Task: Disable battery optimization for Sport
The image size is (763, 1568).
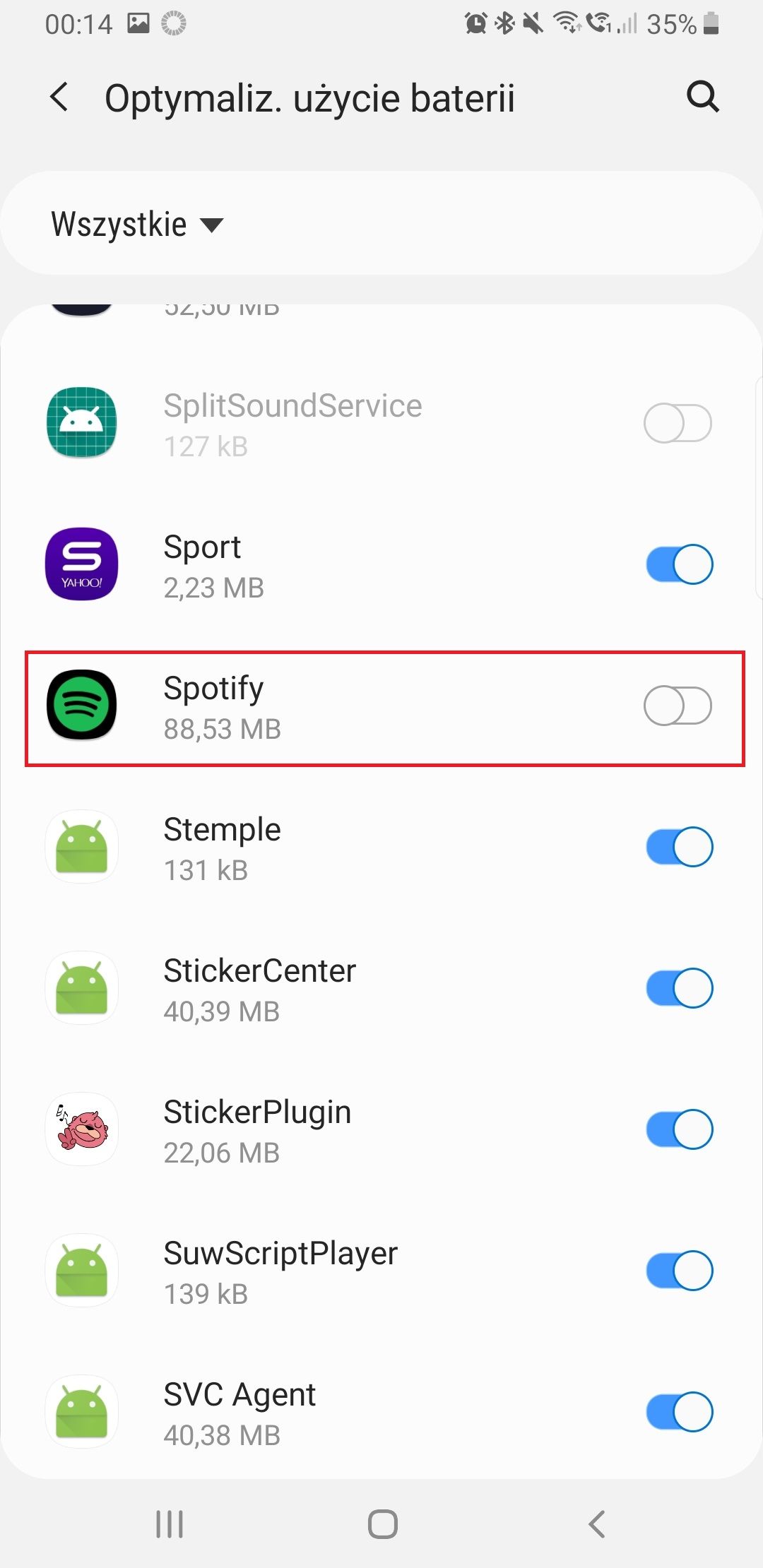Action: pyautogui.click(x=678, y=564)
